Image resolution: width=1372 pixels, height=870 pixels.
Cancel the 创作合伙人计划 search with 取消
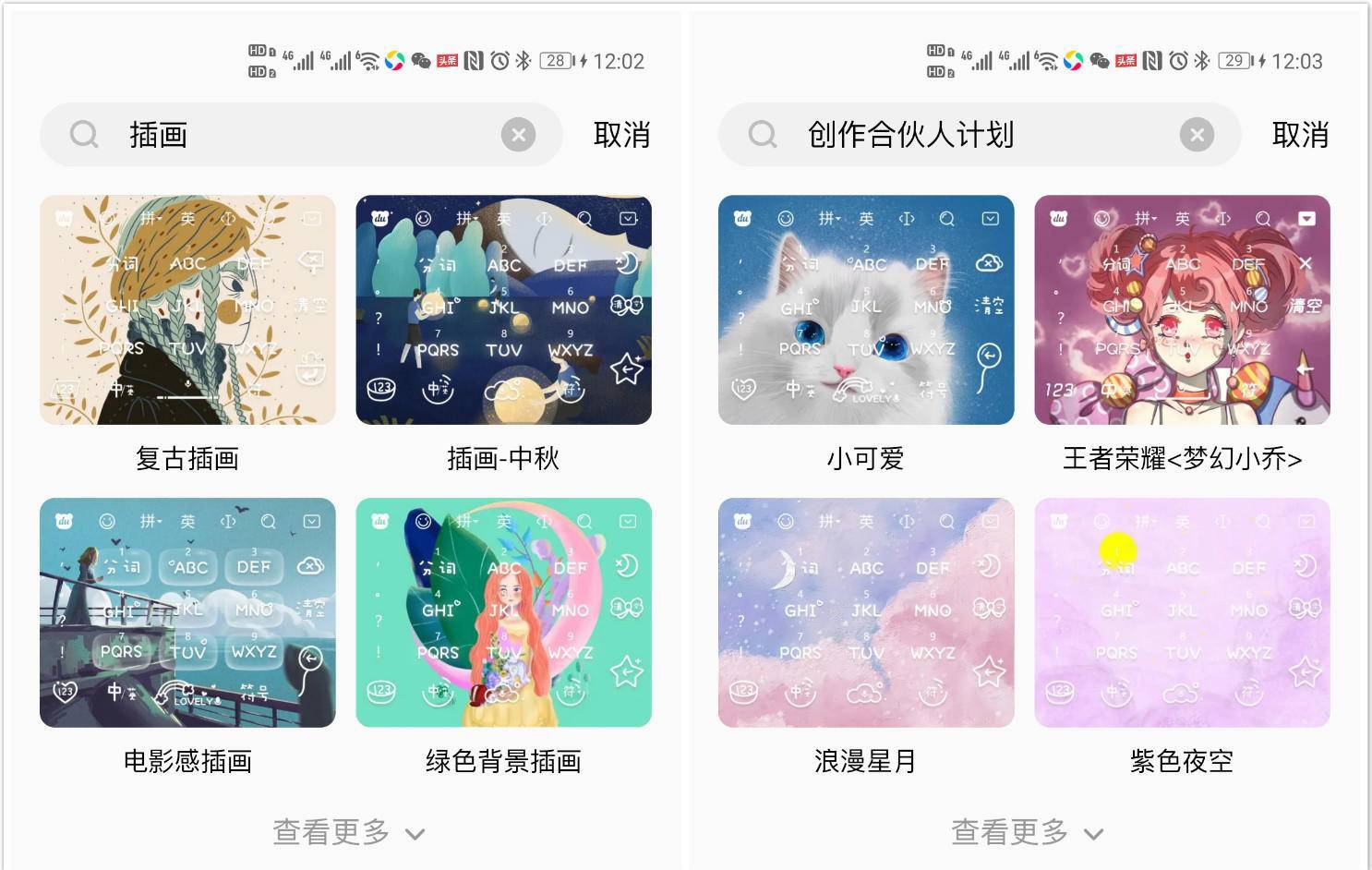click(x=1300, y=136)
